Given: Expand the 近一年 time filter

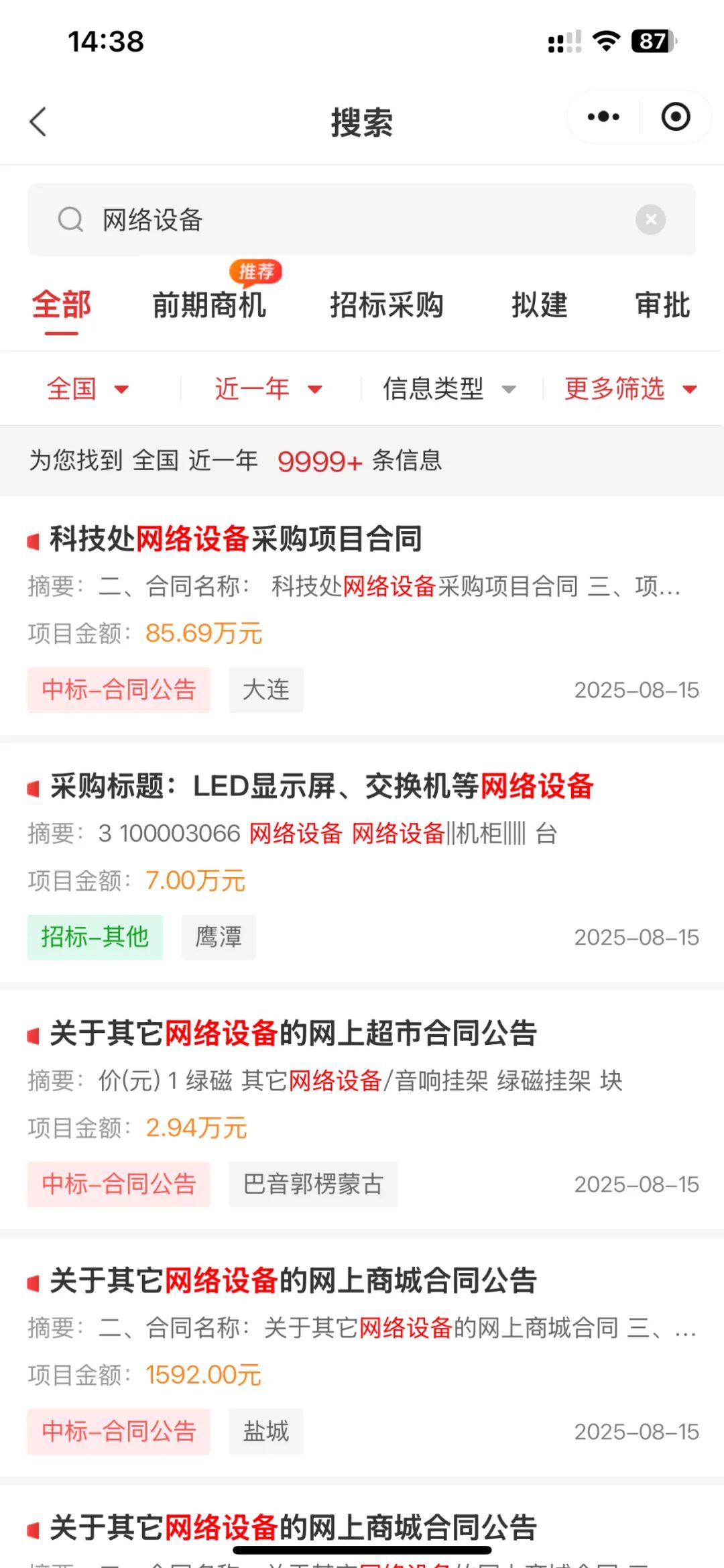Looking at the screenshot, I should (x=268, y=388).
